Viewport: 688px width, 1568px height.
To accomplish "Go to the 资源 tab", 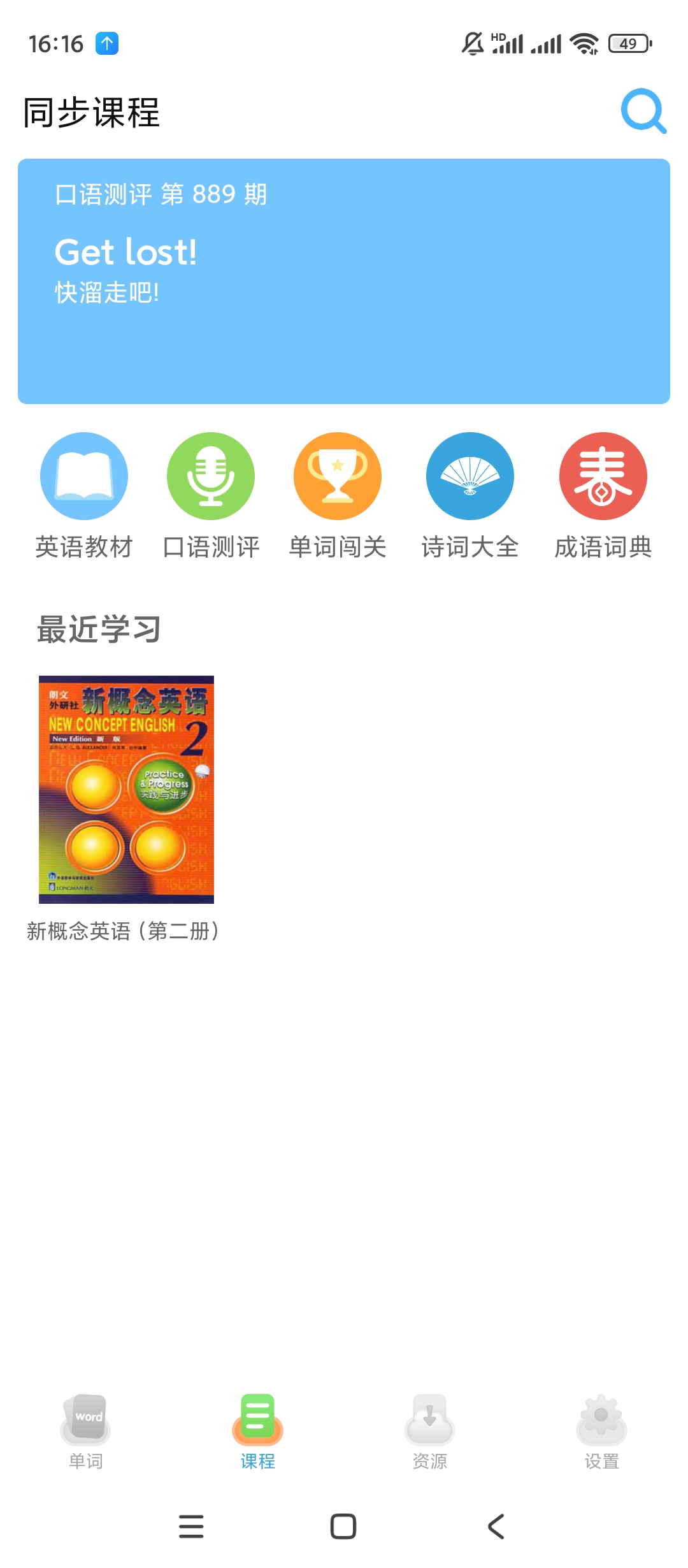I will tap(429, 1432).
